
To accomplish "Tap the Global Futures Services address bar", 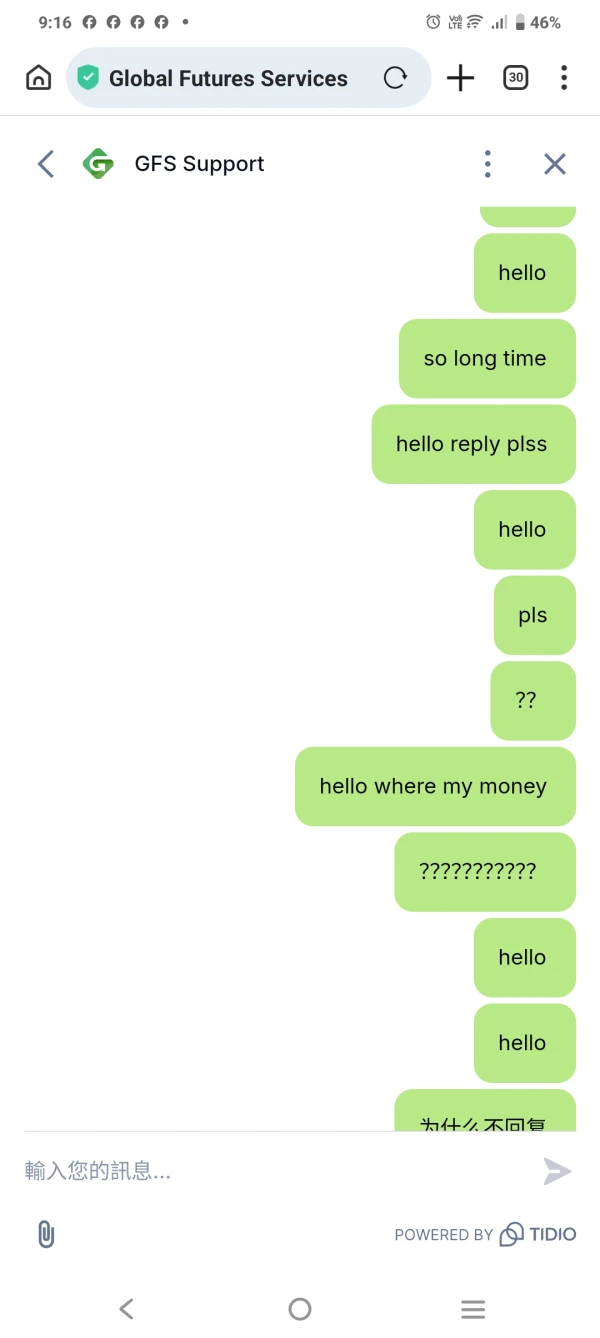I will [228, 78].
